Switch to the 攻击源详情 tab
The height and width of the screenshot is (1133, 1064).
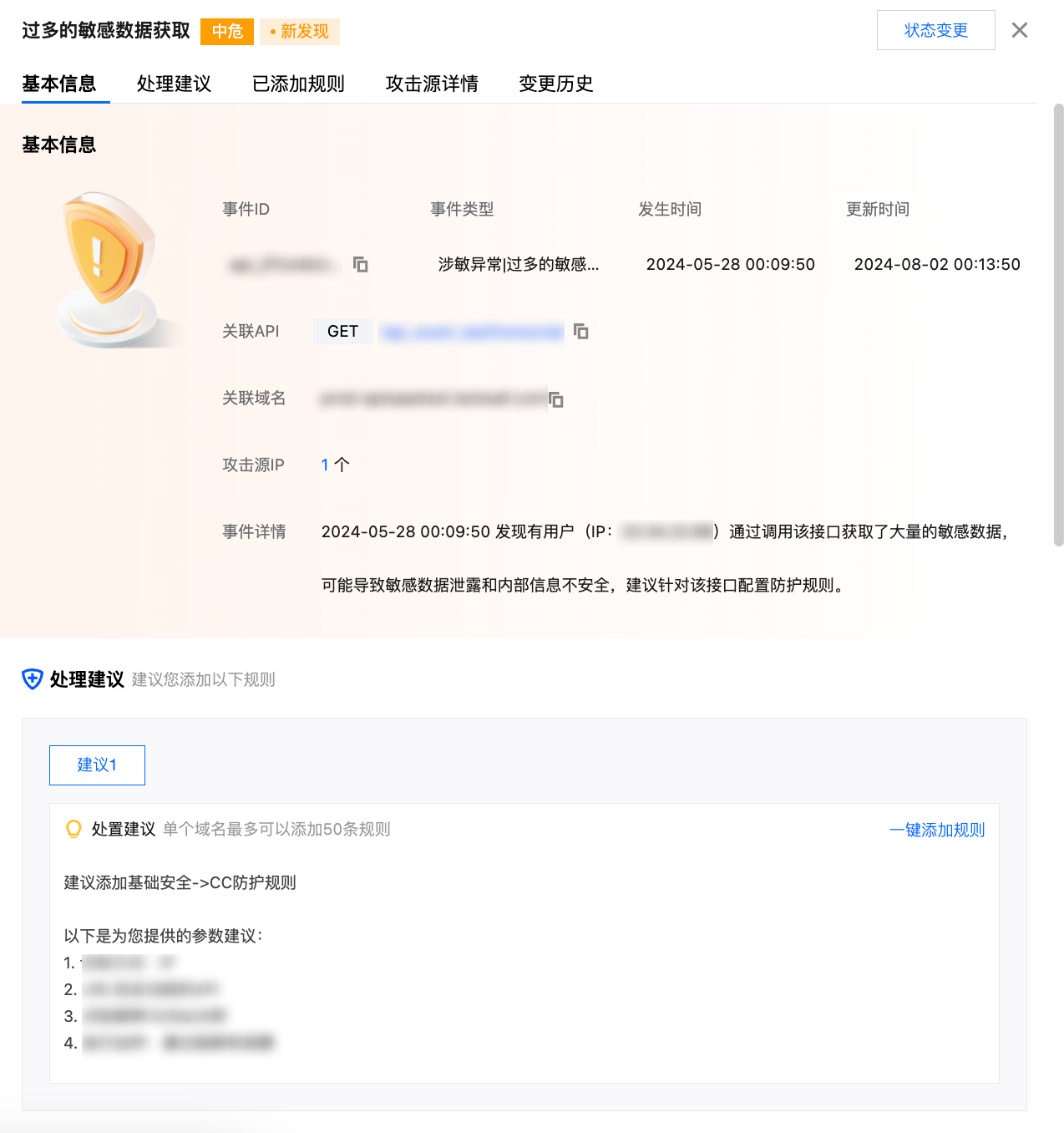coord(432,84)
